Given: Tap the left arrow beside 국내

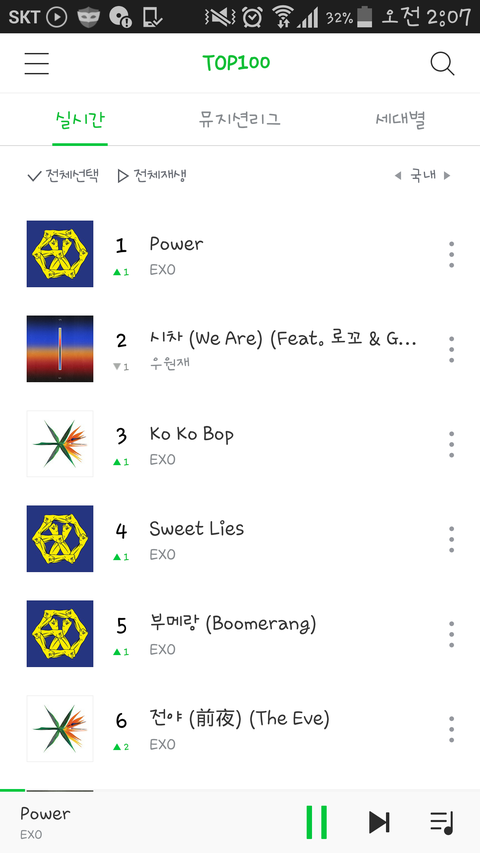Looking at the screenshot, I should click(397, 175).
